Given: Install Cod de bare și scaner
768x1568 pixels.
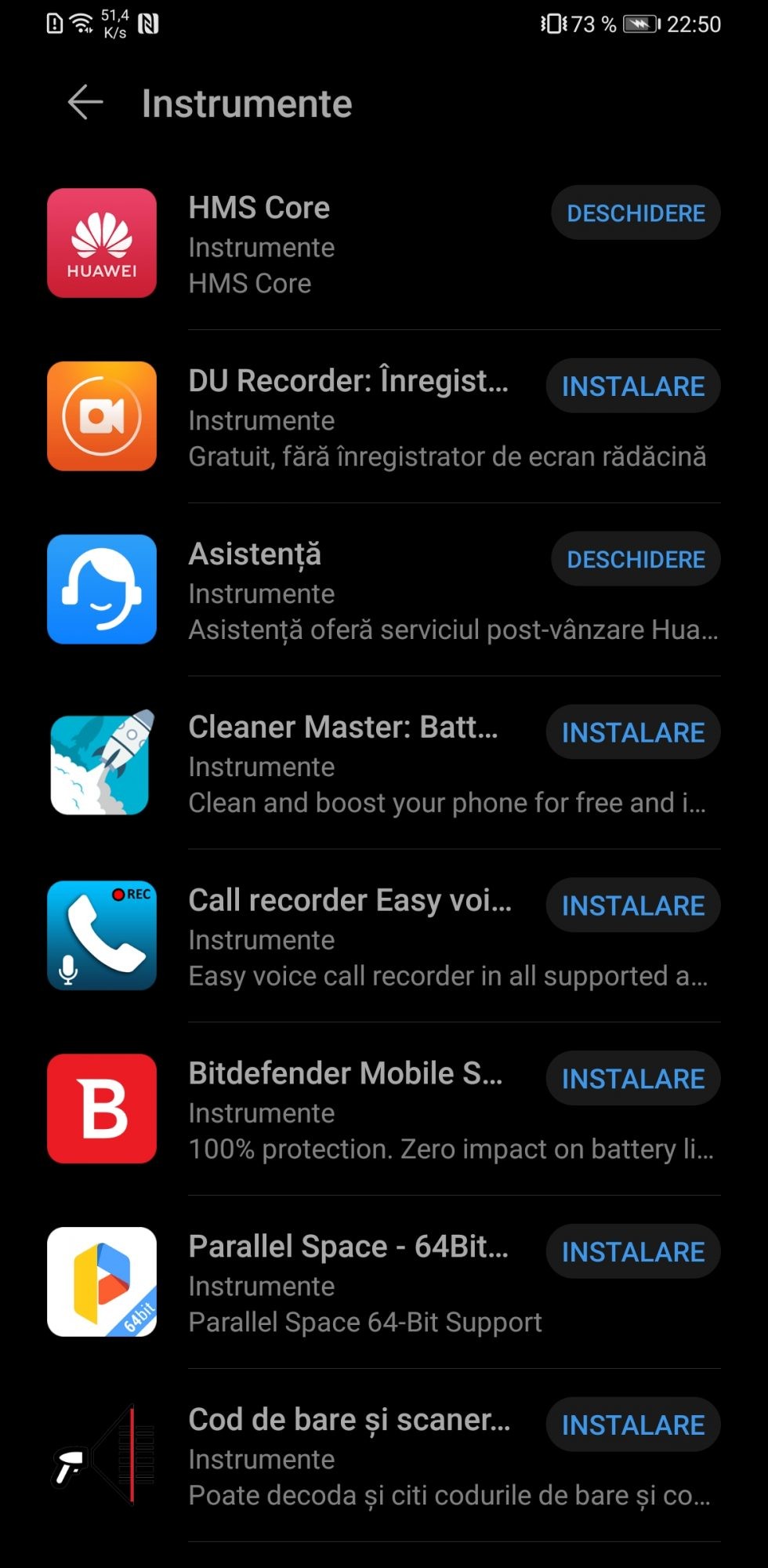Looking at the screenshot, I should [x=633, y=1426].
